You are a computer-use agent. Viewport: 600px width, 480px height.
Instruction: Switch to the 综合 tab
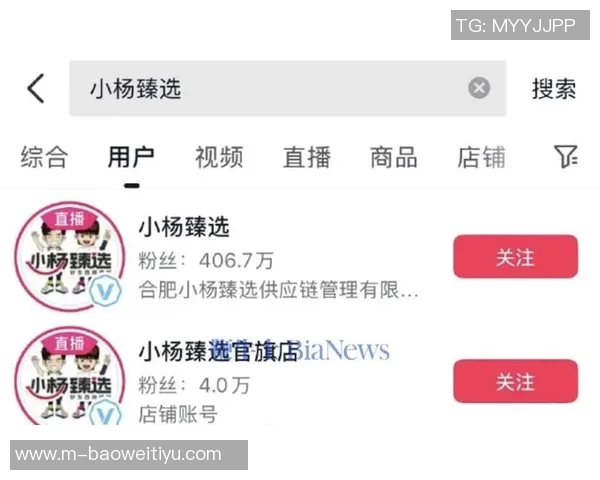(44, 157)
